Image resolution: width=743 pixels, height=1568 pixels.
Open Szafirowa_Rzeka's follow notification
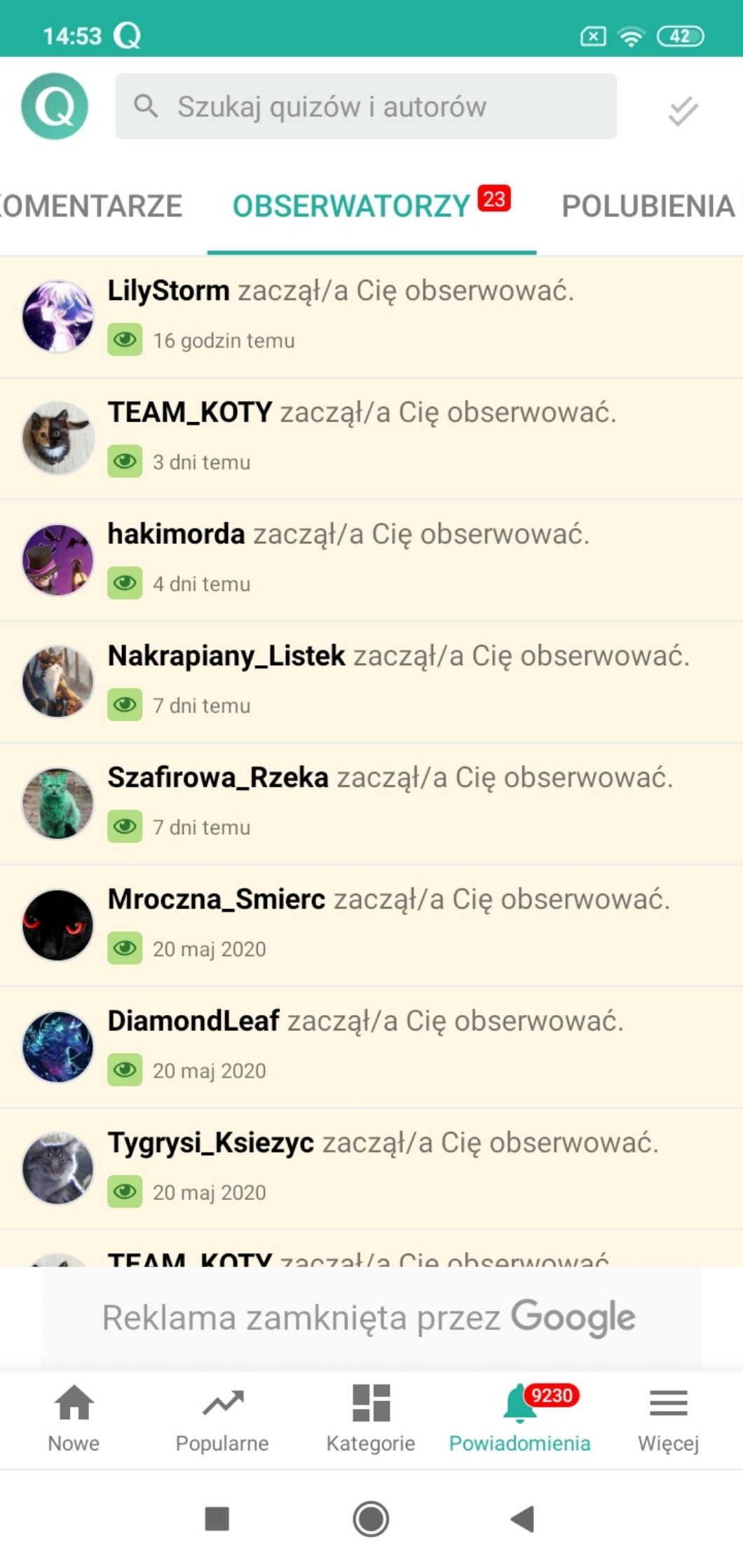tap(371, 804)
